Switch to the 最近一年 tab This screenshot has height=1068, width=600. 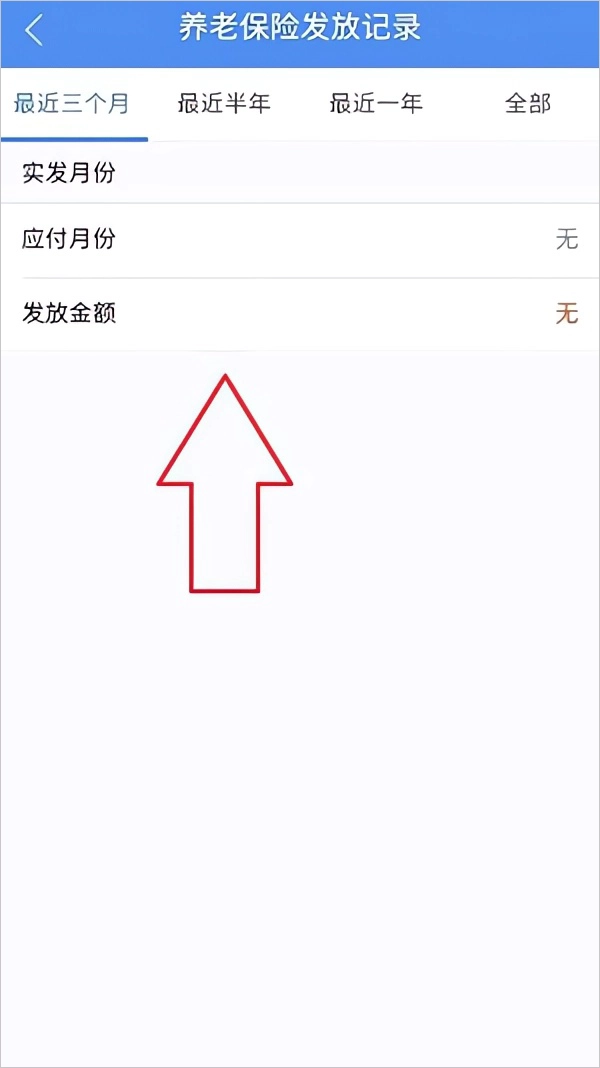tap(376, 104)
